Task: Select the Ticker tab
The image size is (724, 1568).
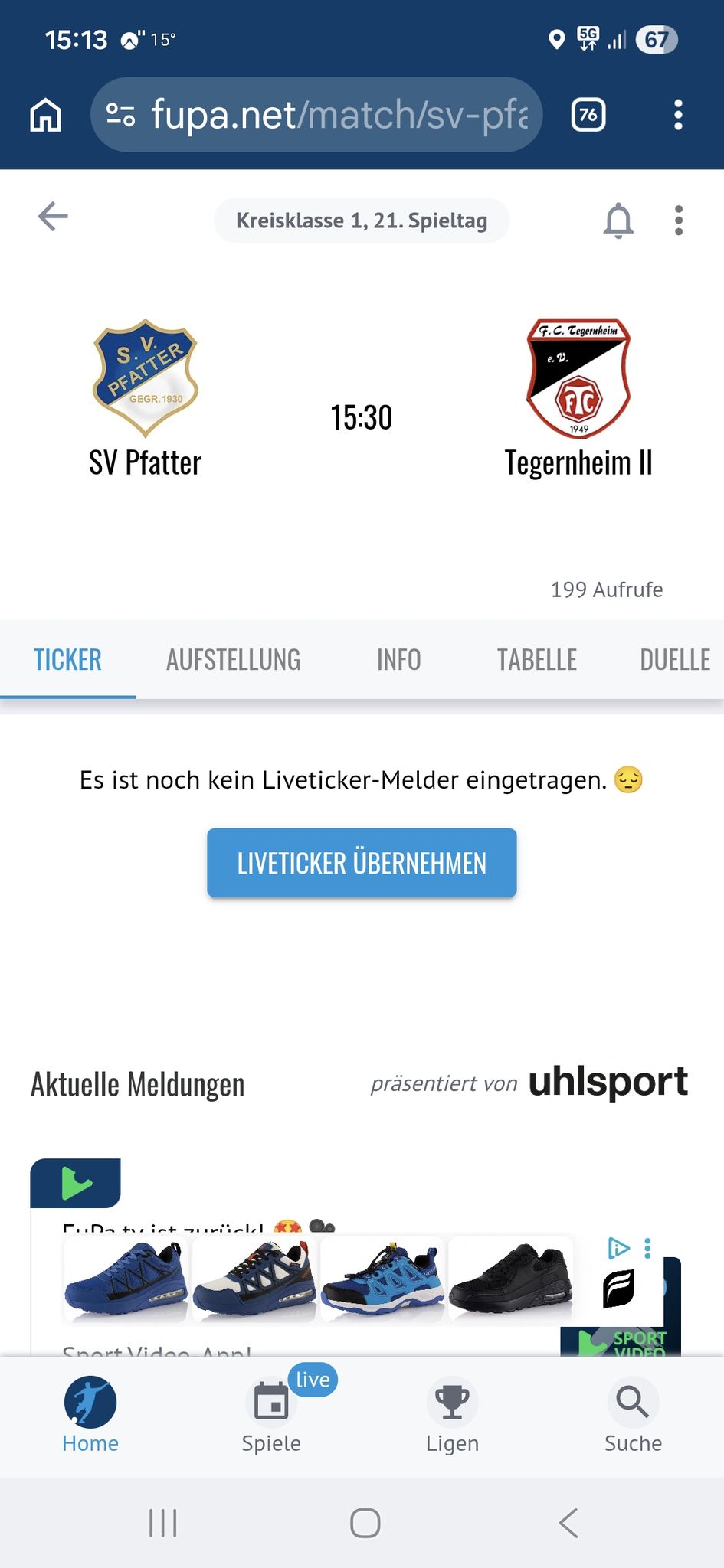Action: click(67, 660)
